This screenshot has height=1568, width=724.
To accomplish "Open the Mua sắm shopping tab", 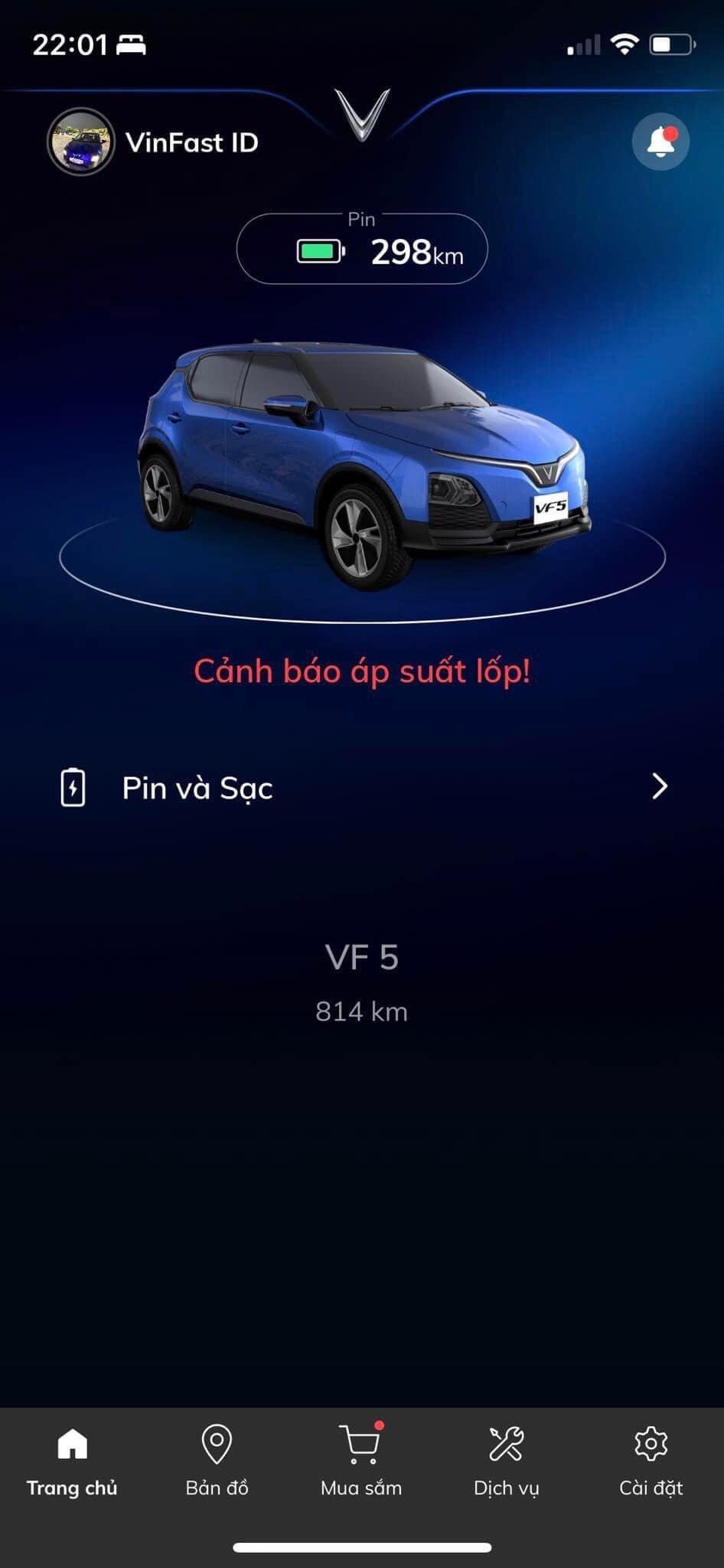I will [x=360, y=1461].
